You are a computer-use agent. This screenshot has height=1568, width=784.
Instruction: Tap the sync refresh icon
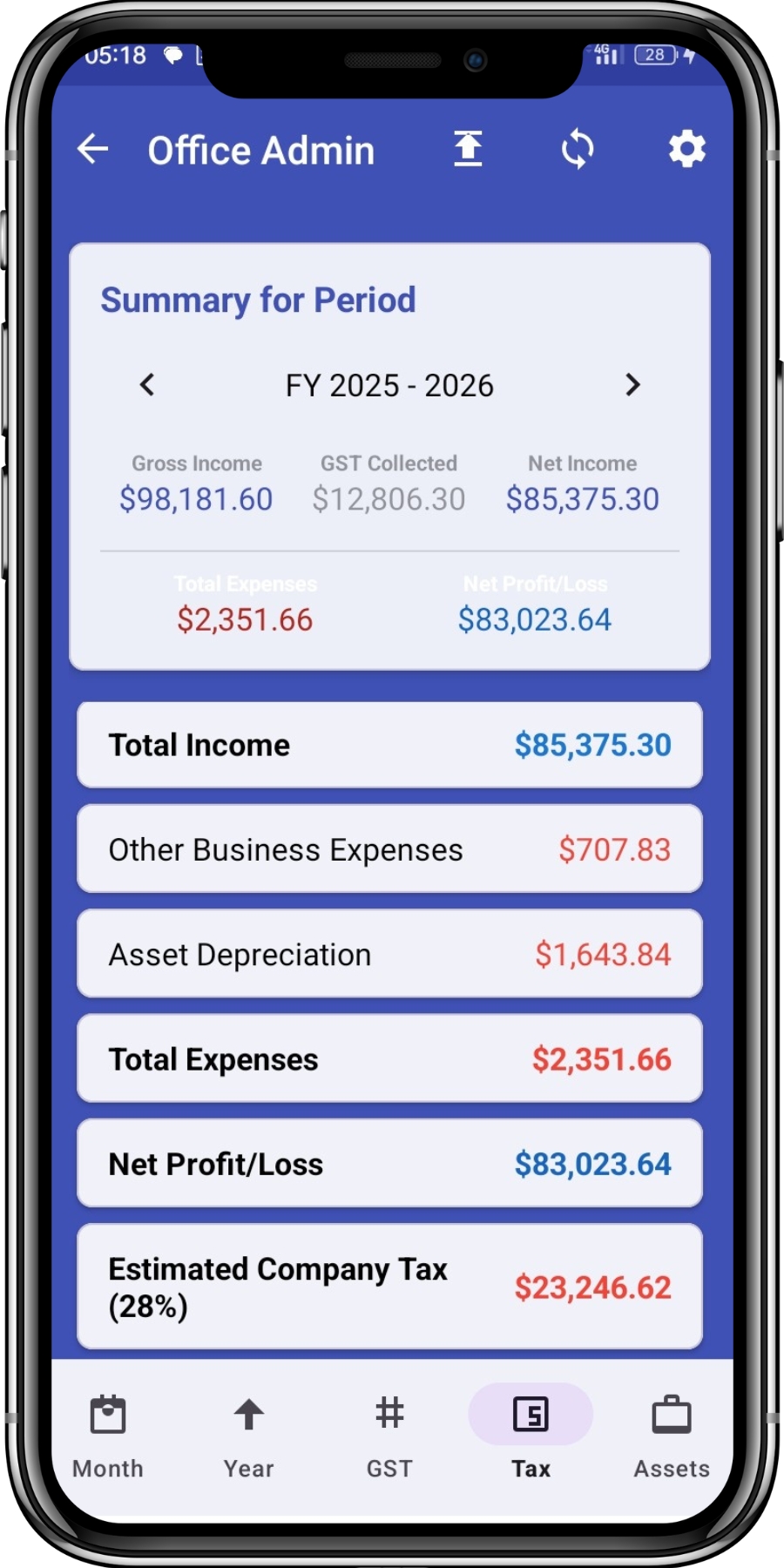pos(577,149)
